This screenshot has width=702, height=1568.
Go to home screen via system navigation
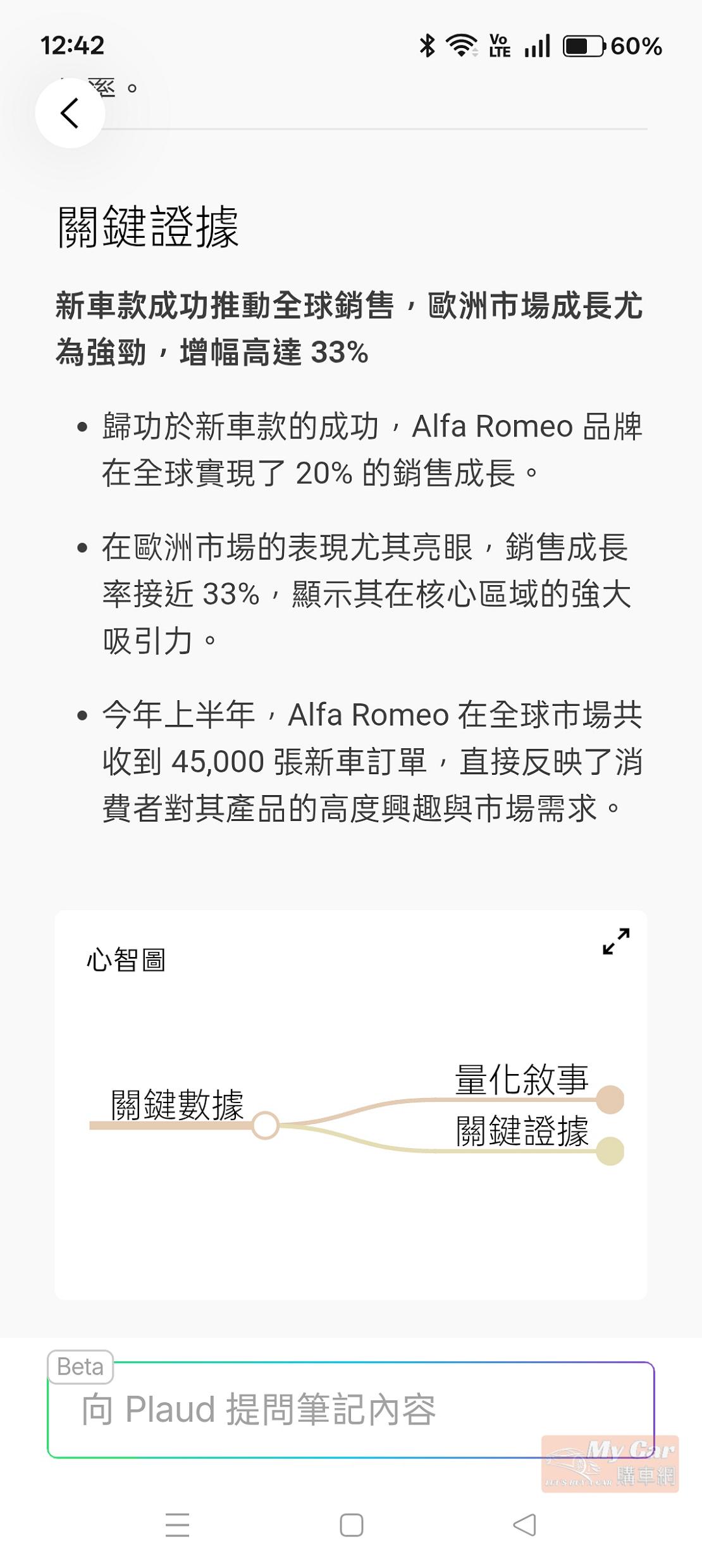351,1525
